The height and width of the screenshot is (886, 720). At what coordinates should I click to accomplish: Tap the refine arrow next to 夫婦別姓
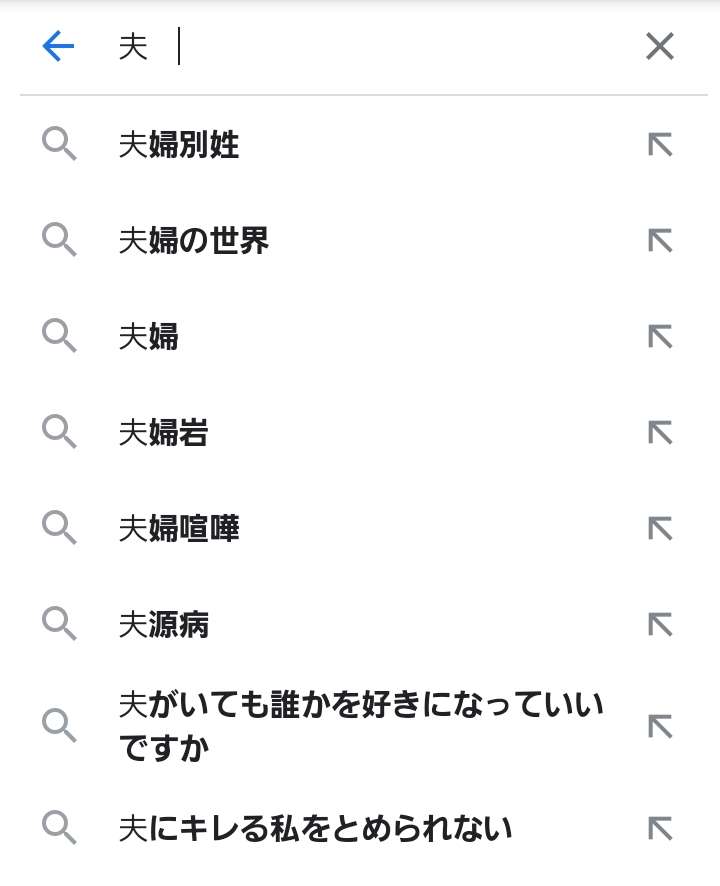pyautogui.click(x=659, y=144)
